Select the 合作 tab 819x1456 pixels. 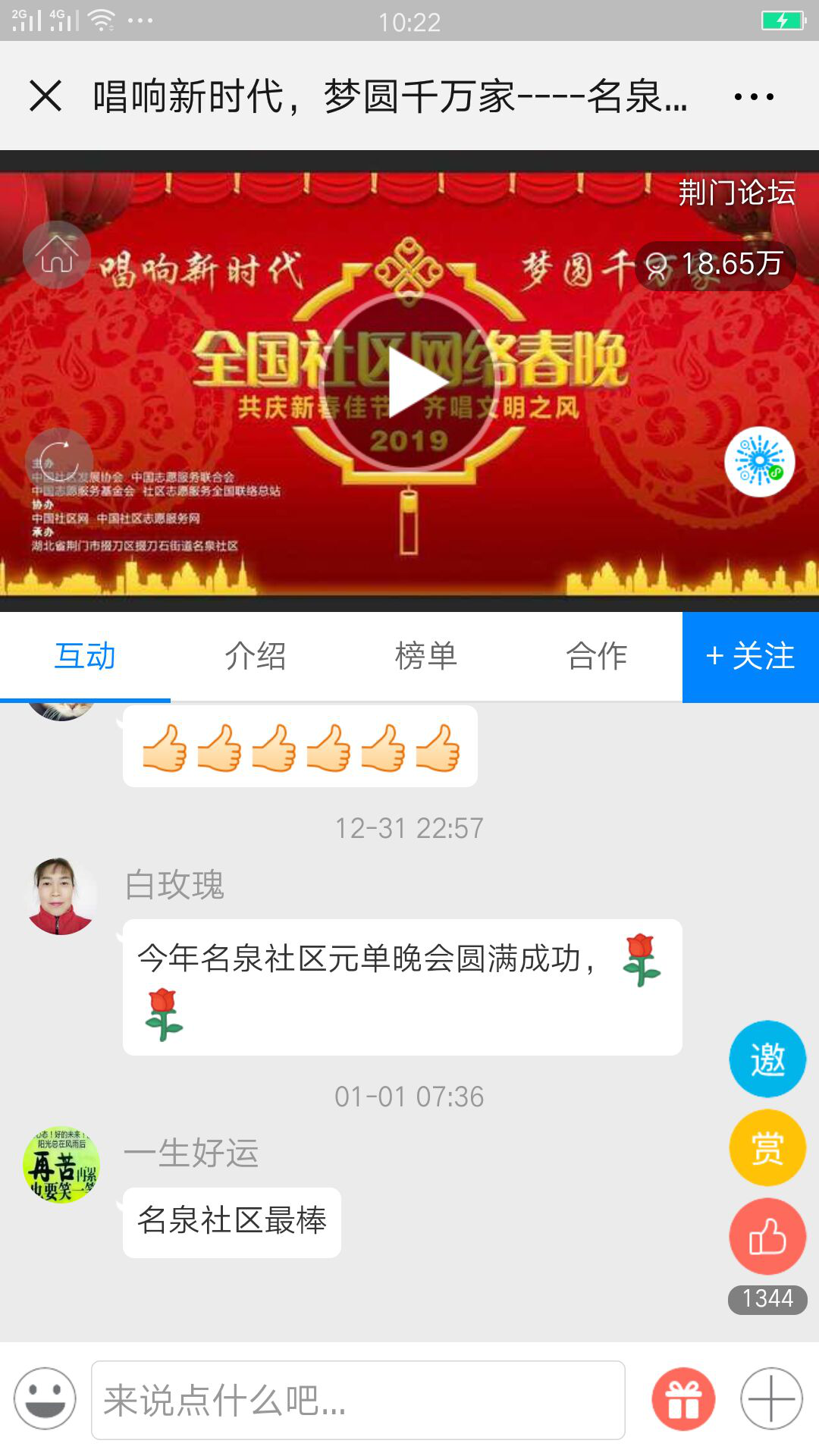[x=597, y=656]
